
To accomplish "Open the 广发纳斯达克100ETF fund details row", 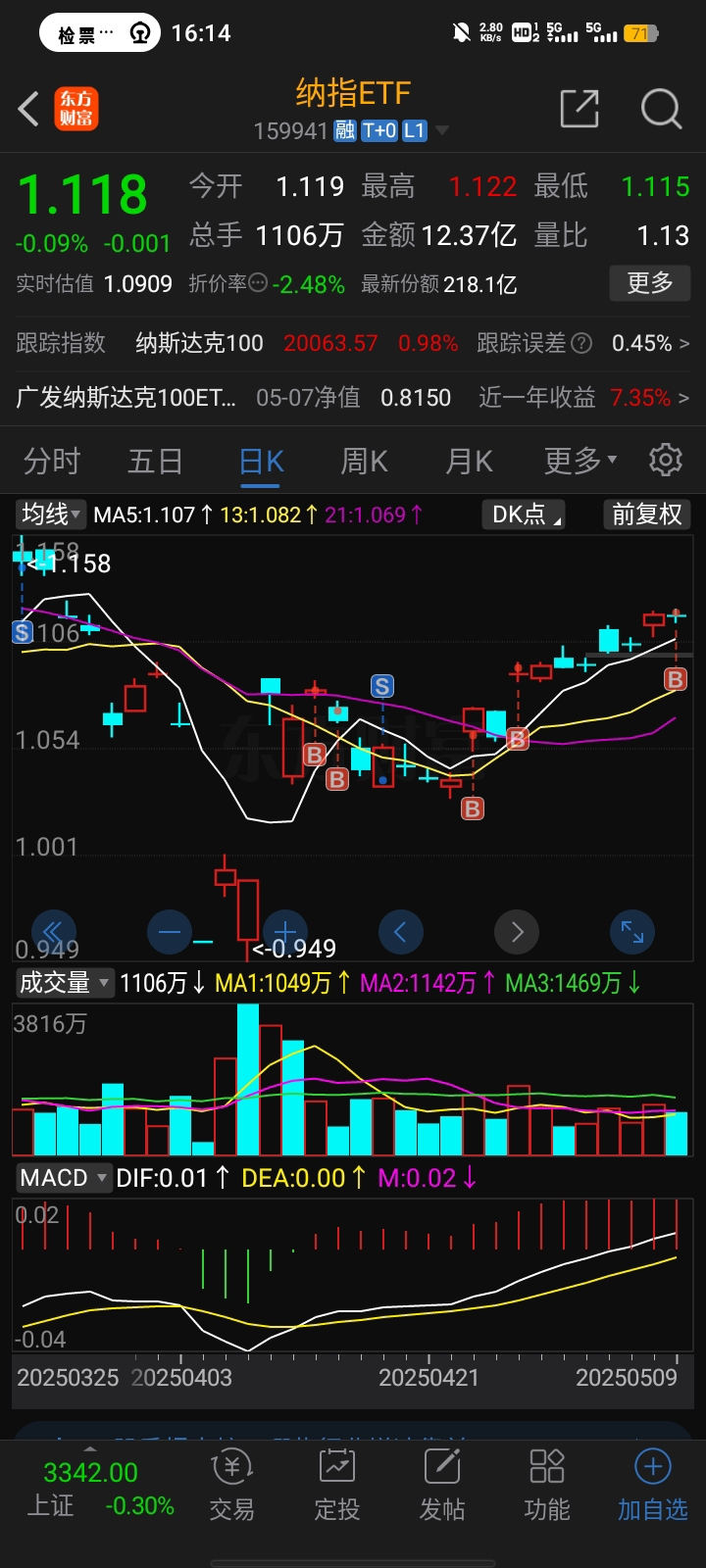I will pyautogui.click(x=353, y=398).
